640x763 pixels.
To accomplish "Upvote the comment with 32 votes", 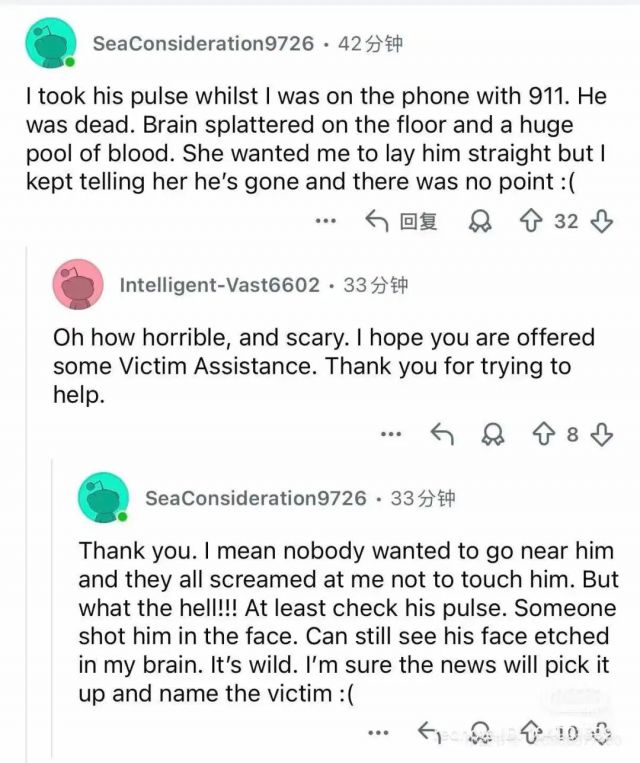I will [530, 221].
